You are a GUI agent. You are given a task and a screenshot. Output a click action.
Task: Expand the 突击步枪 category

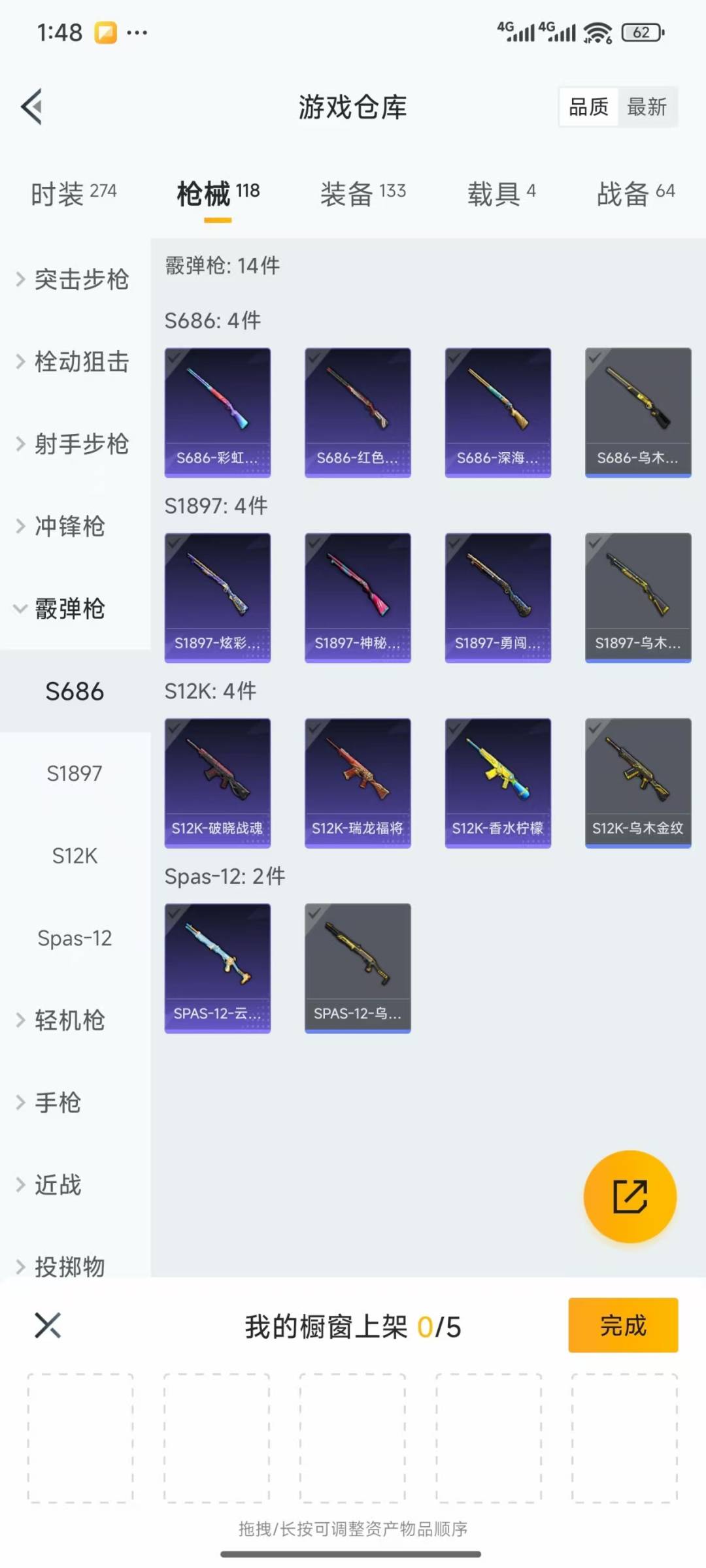tap(74, 280)
